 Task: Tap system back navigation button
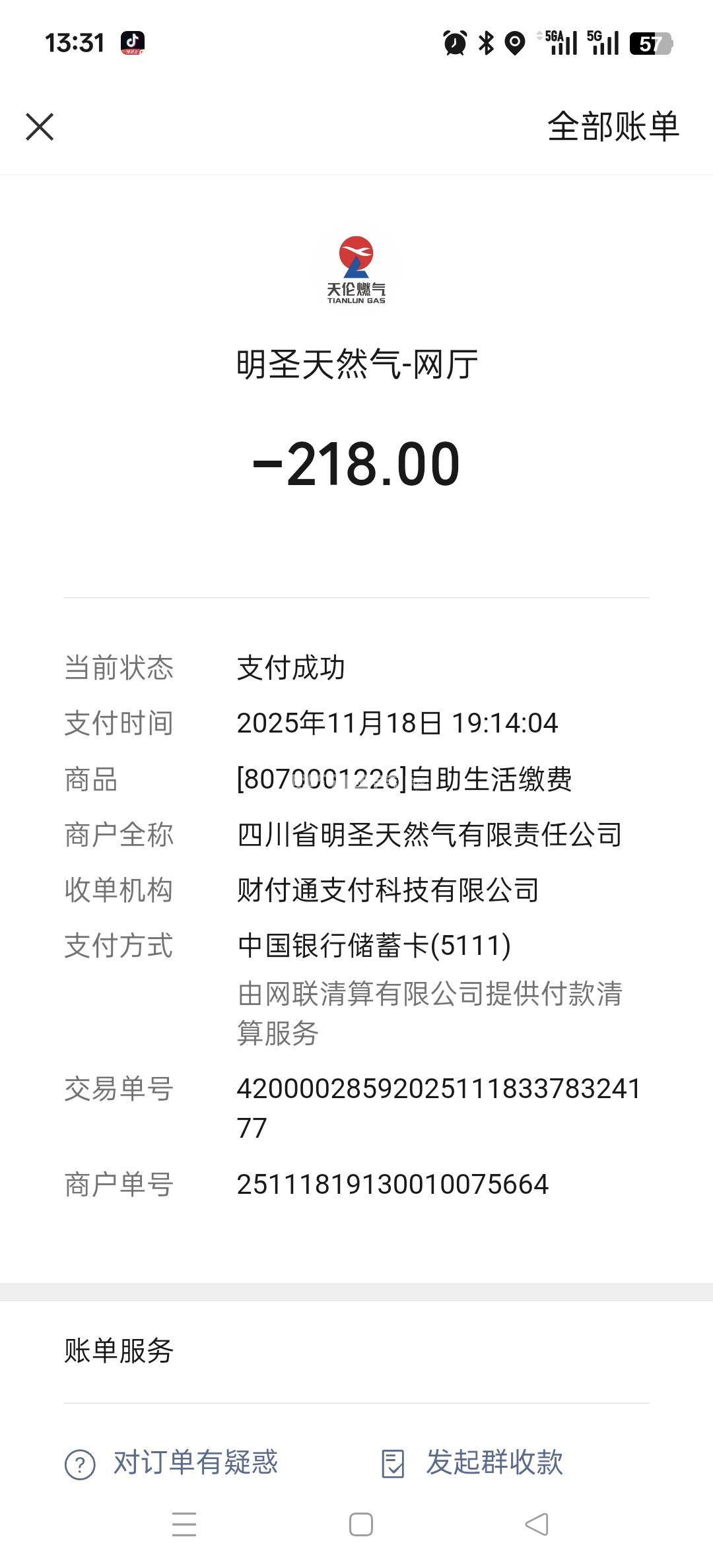click(536, 1524)
